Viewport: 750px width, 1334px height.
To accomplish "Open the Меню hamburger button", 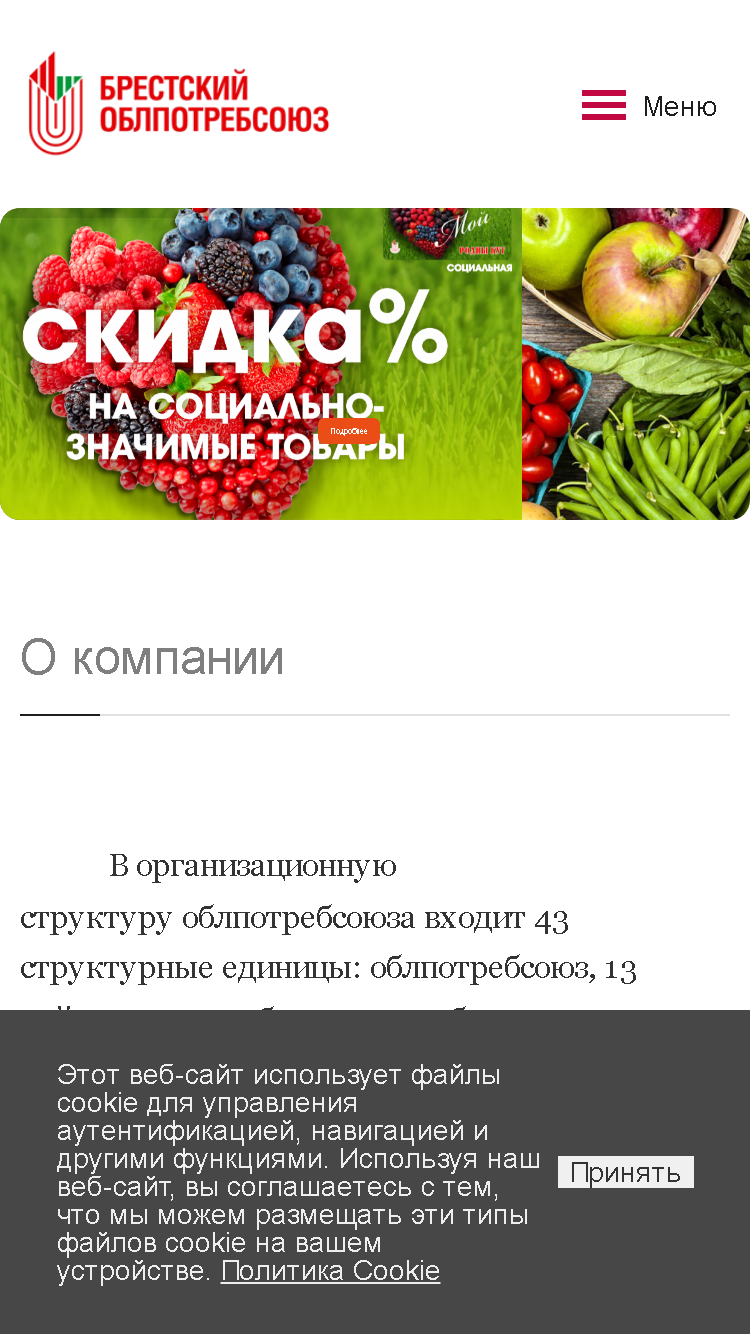I will click(649, 105).
